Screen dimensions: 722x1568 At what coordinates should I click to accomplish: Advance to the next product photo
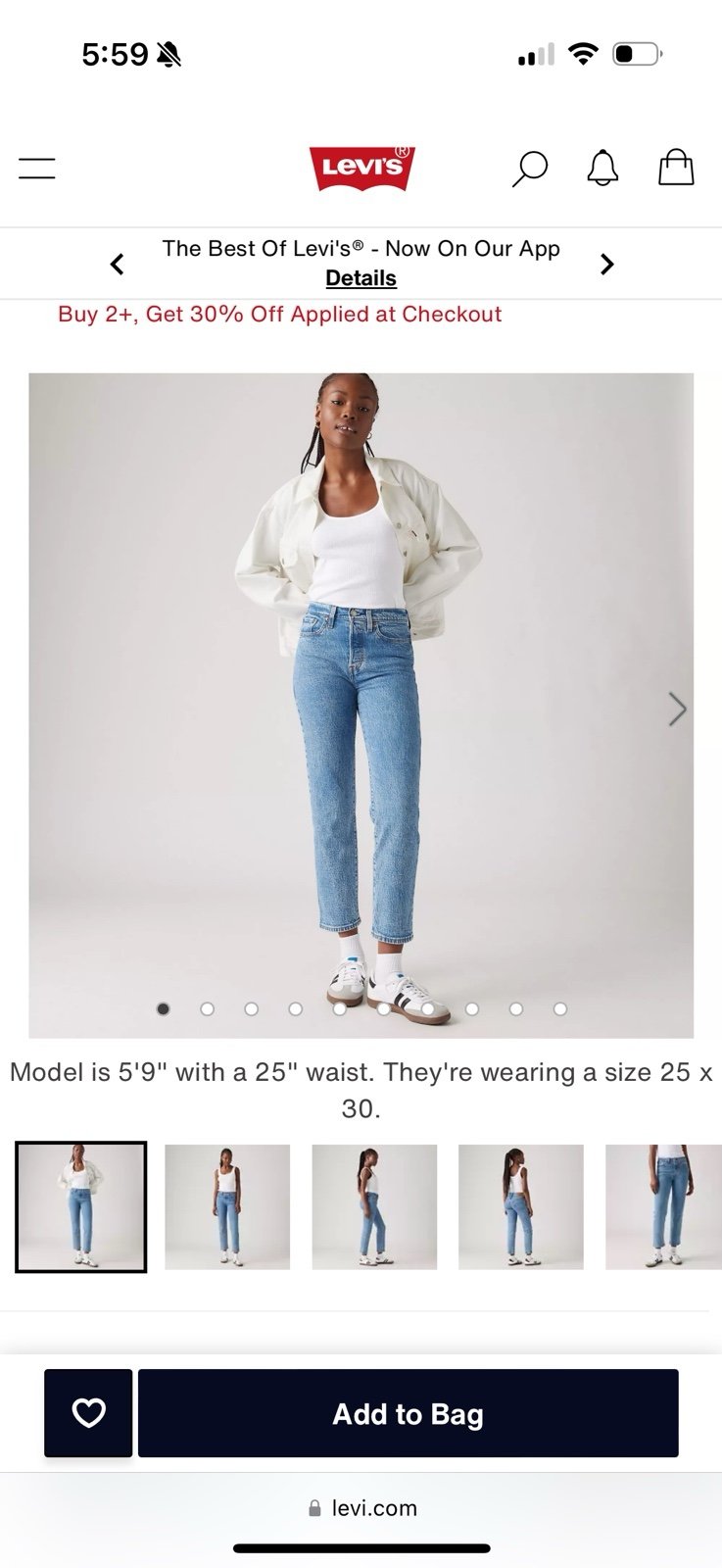point(677,709)
